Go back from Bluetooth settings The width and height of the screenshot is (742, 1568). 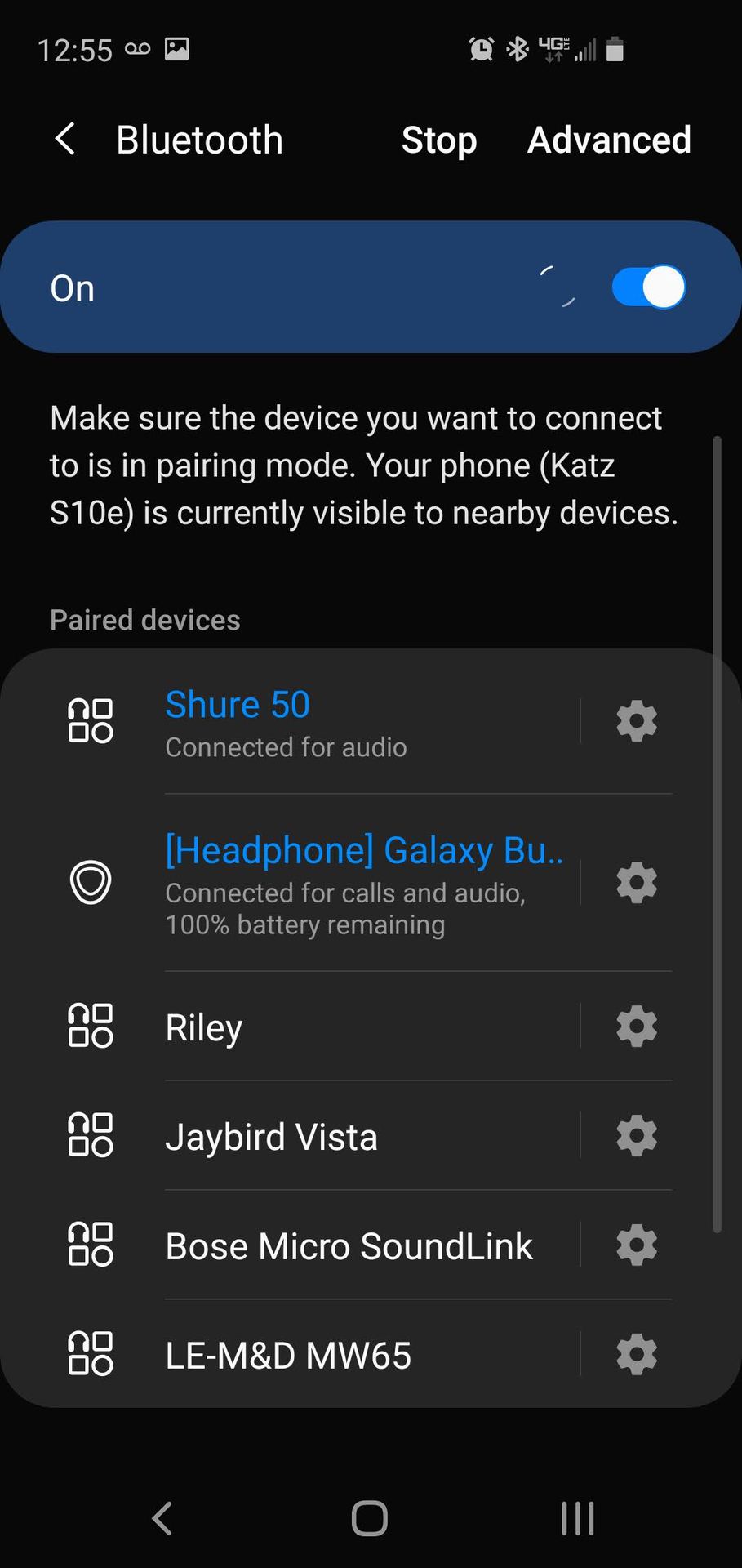tap(65, 140)
